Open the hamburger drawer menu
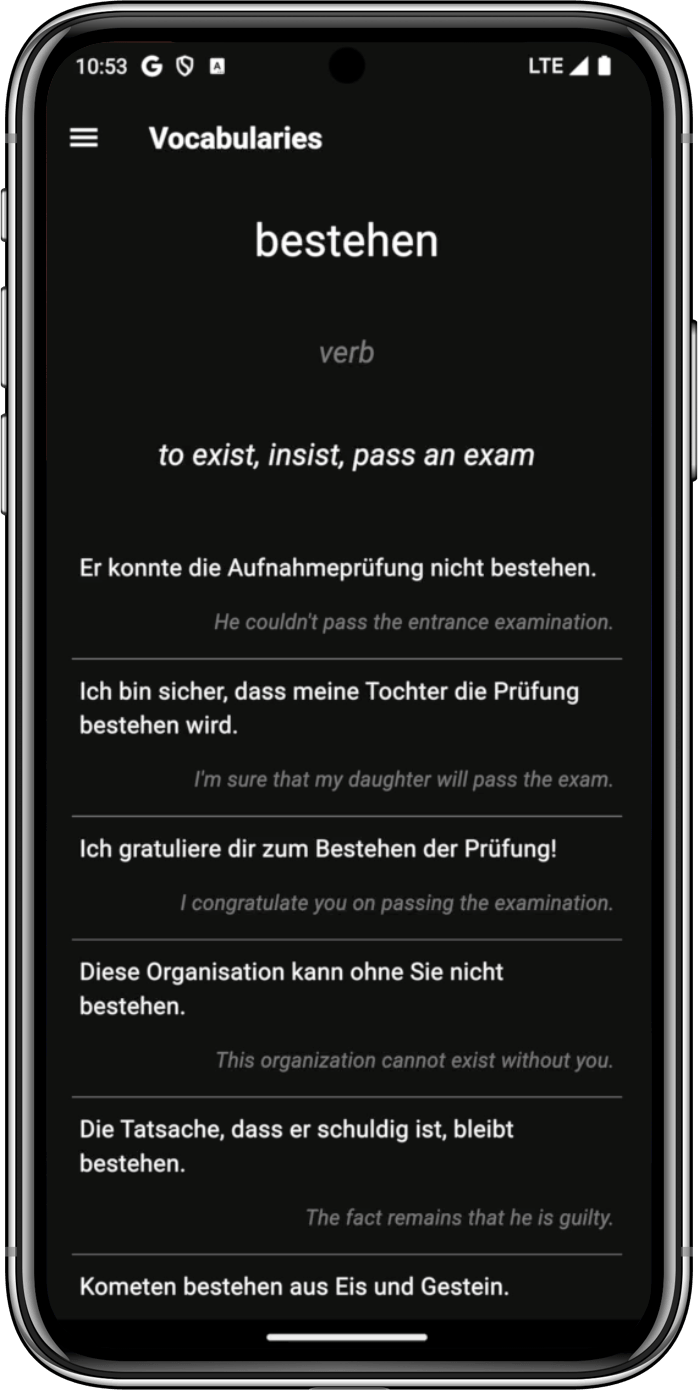 coord(84,138)
